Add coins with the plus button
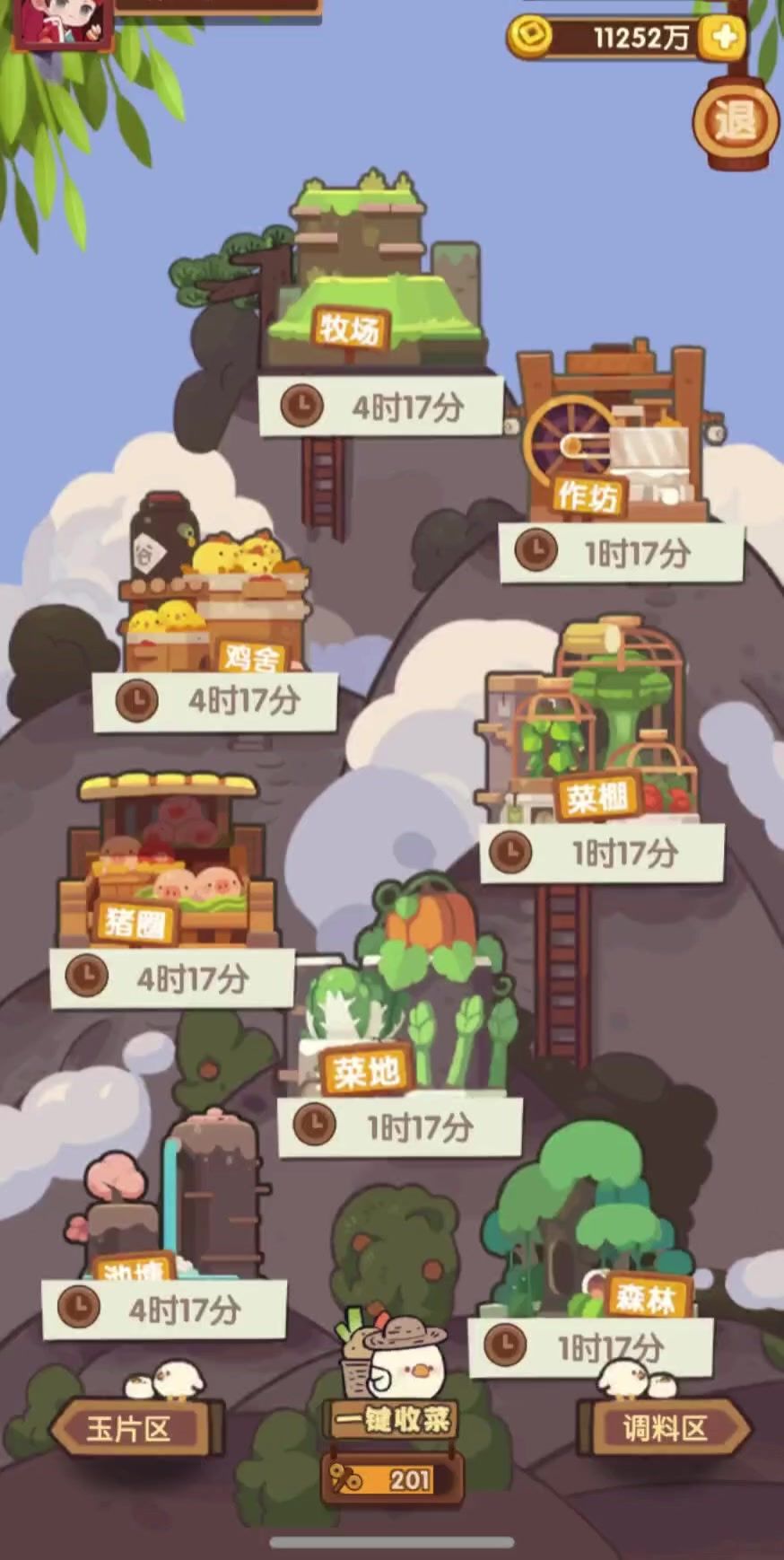 724,38
